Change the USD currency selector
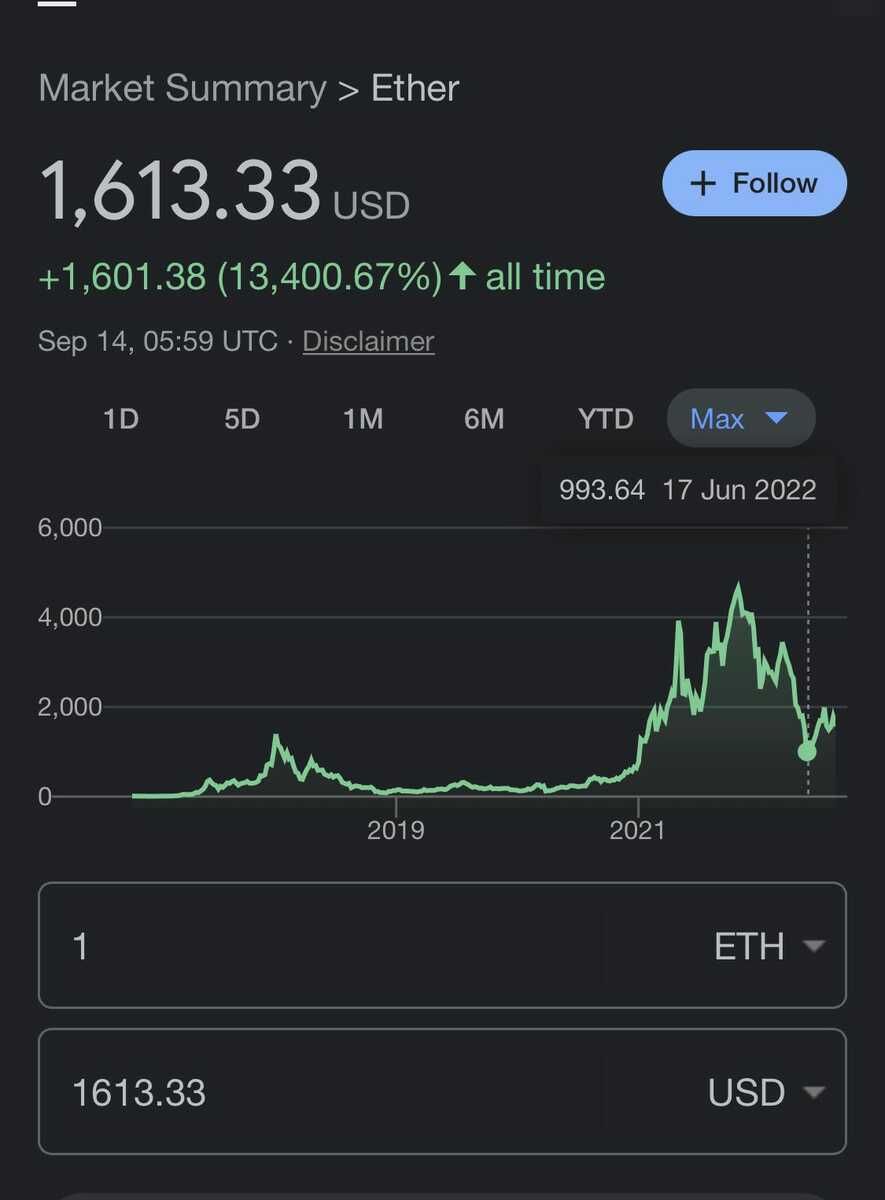This screenshot has height=1200, width=885. [x=766, y=1092]
